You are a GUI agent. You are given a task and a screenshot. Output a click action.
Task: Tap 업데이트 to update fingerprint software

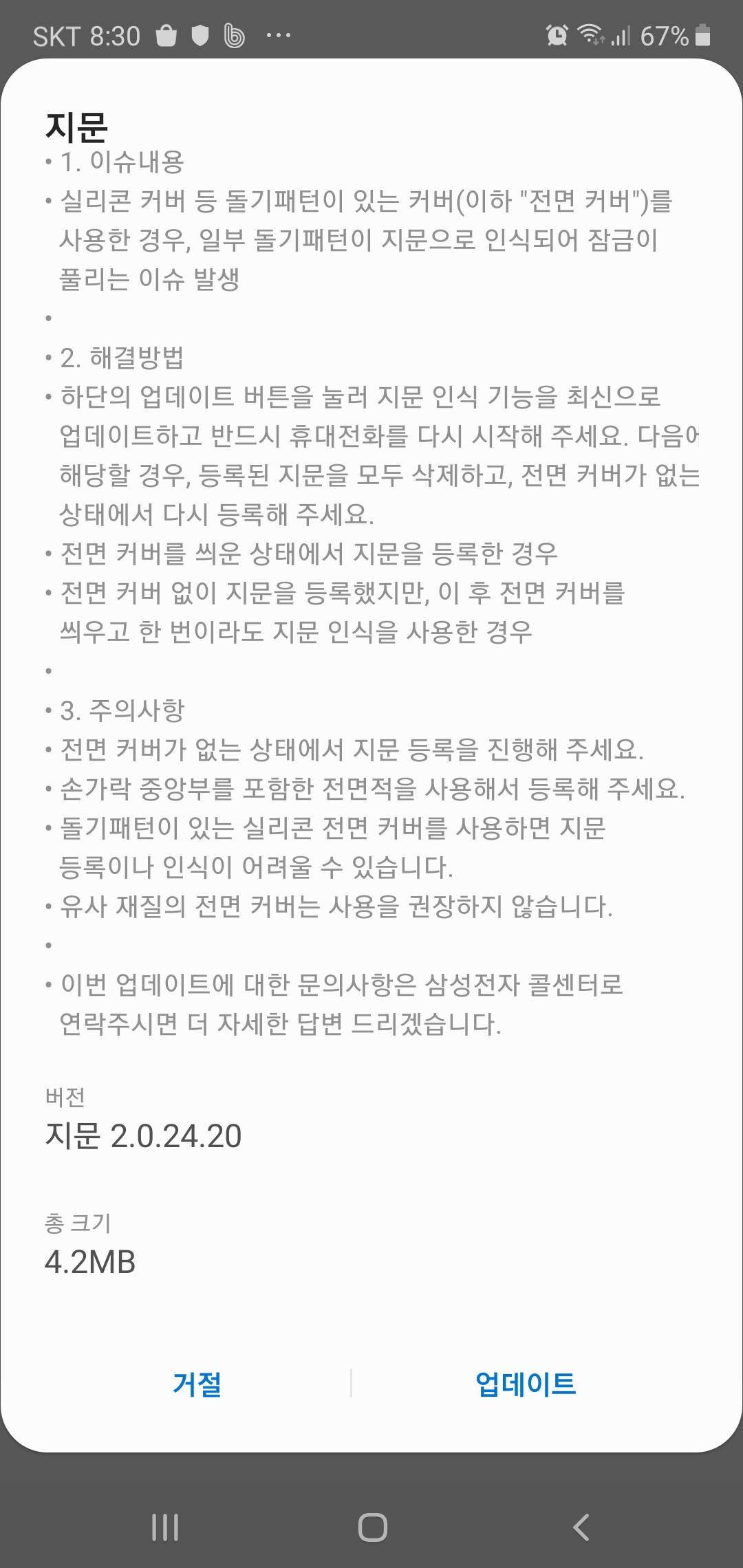(526, 1384)
